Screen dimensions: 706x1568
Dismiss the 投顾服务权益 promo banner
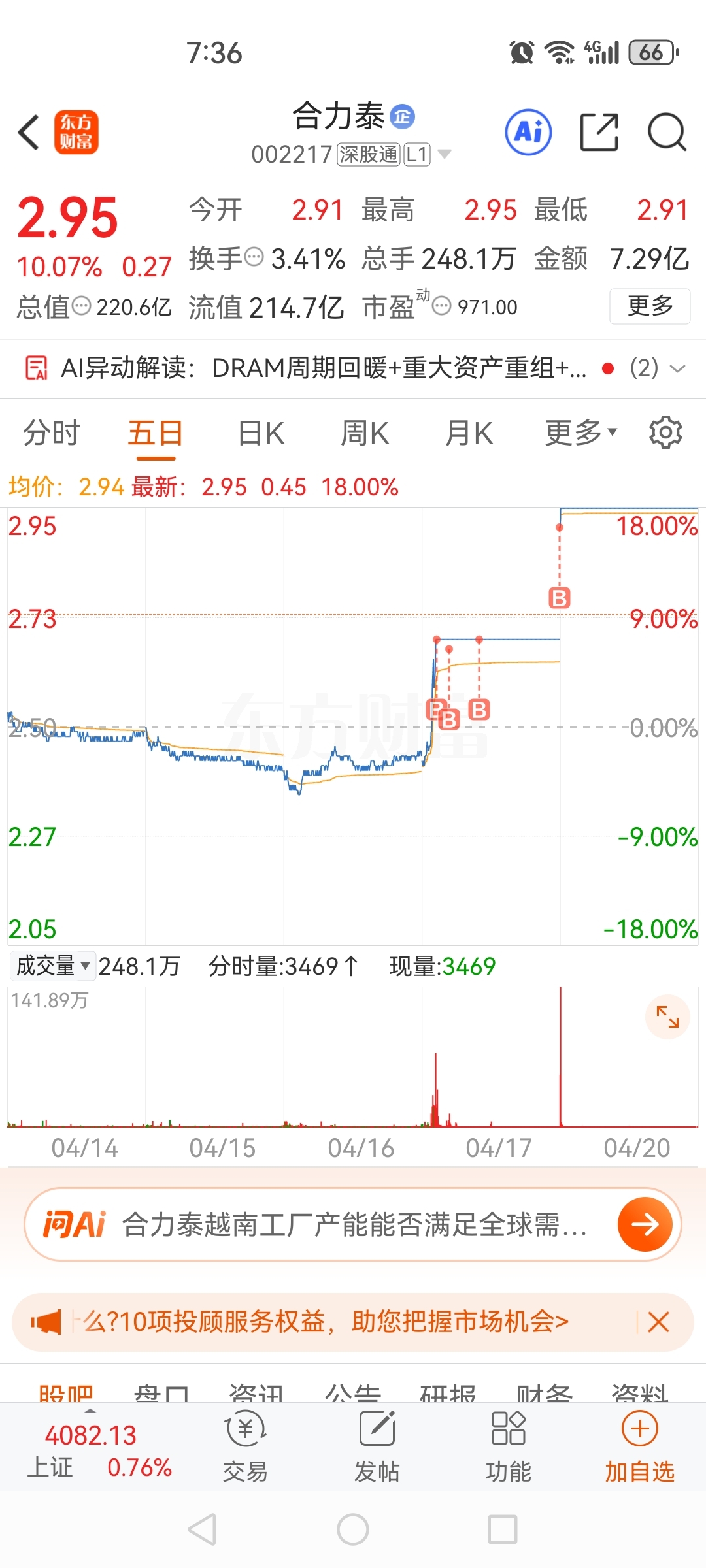click(x=658, y=1322)
